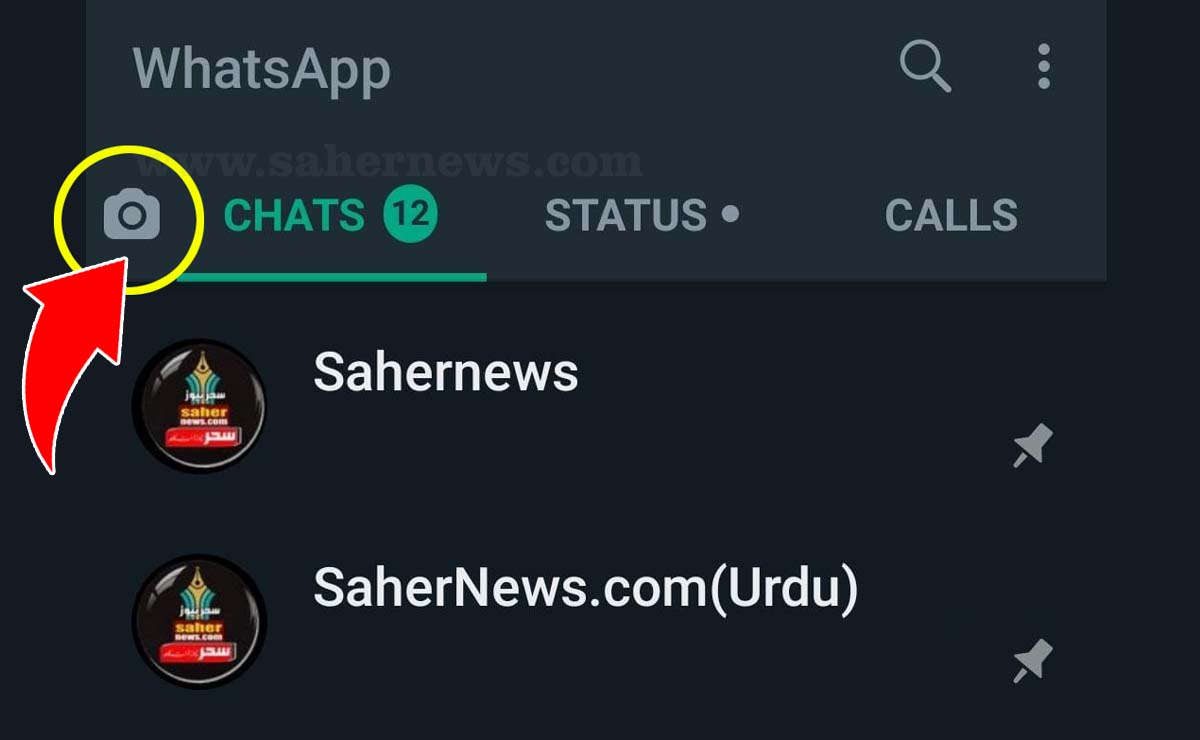Screen dimensions: 1200x740
Task: Switch to the Calls tab
Action: pyautogui.click(x=951, y=216)
